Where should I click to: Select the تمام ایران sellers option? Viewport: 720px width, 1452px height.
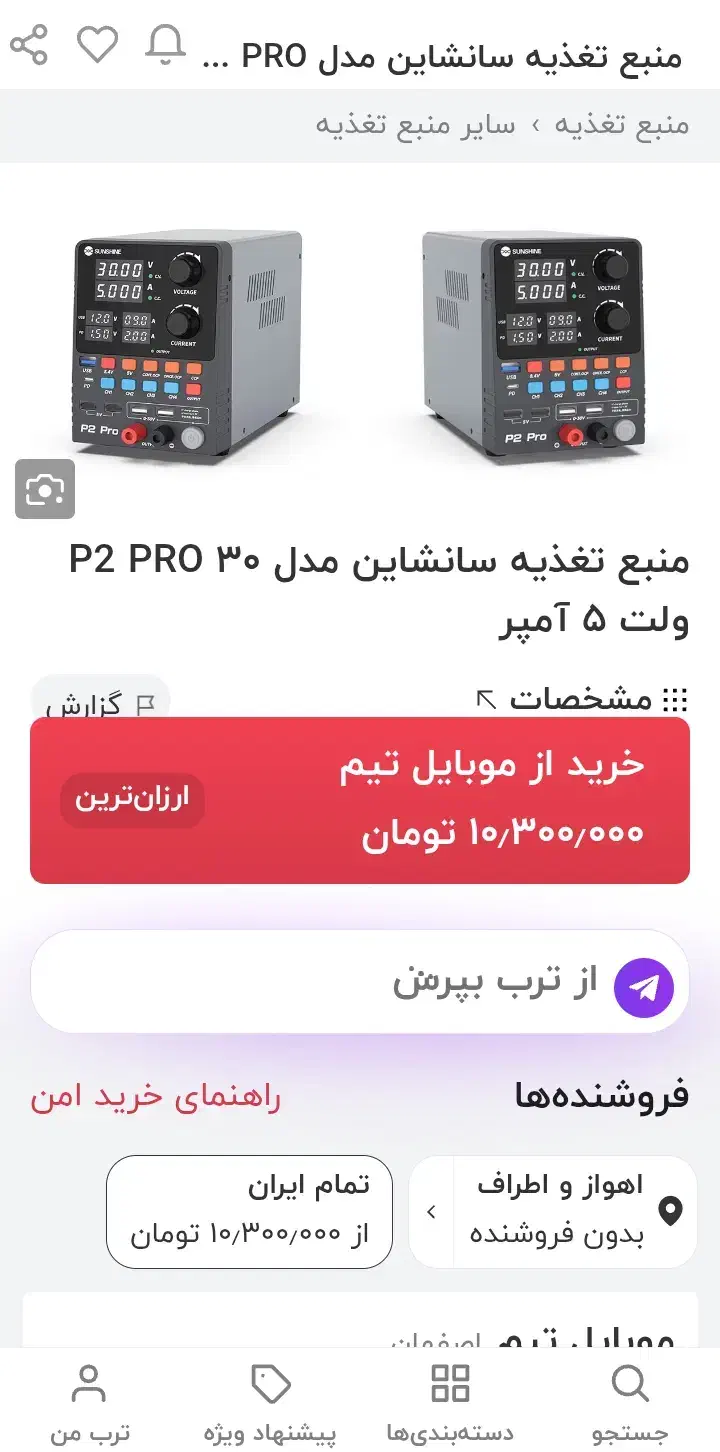point(249,1212)
